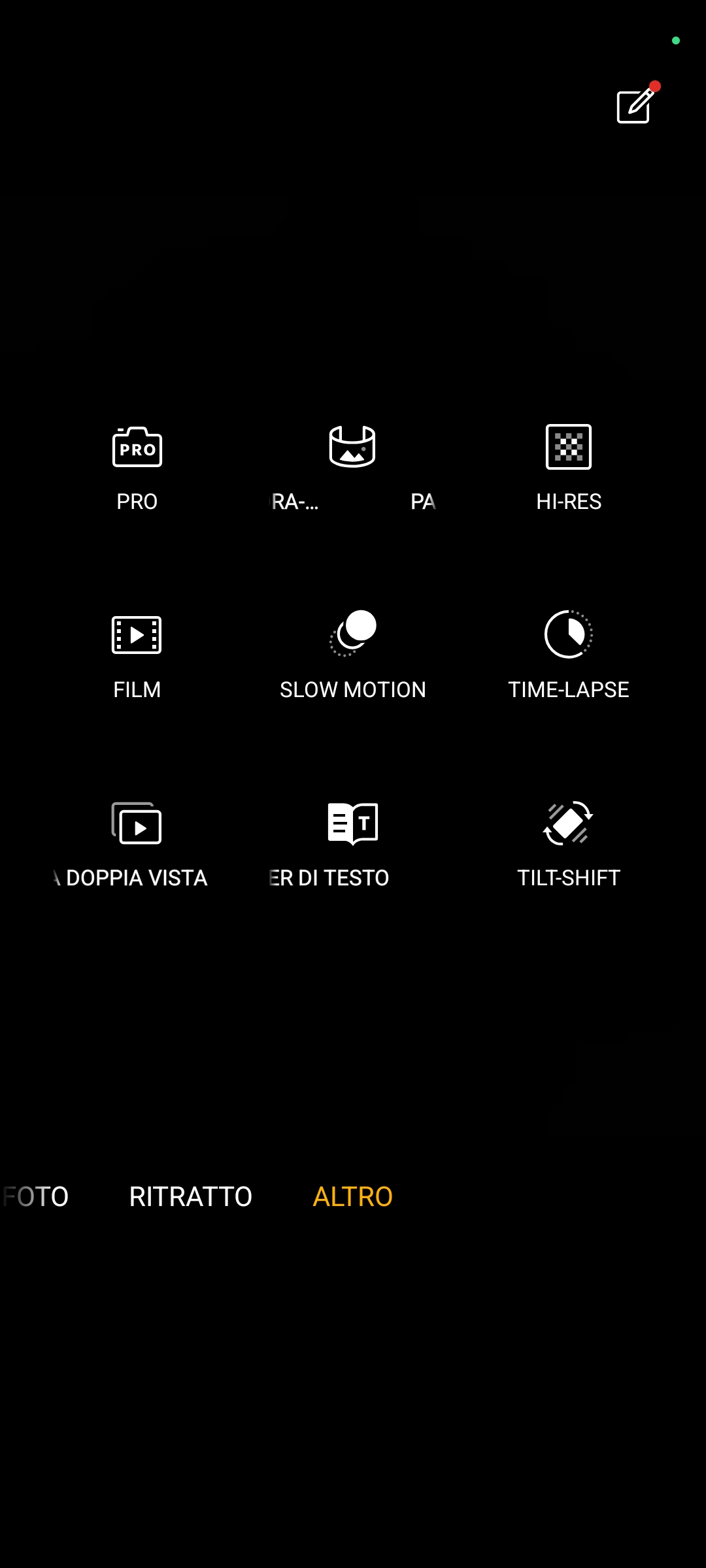Choose the HI-RES mode
This screenshot has width=706, height=1568.
click(x=569, y=468)
